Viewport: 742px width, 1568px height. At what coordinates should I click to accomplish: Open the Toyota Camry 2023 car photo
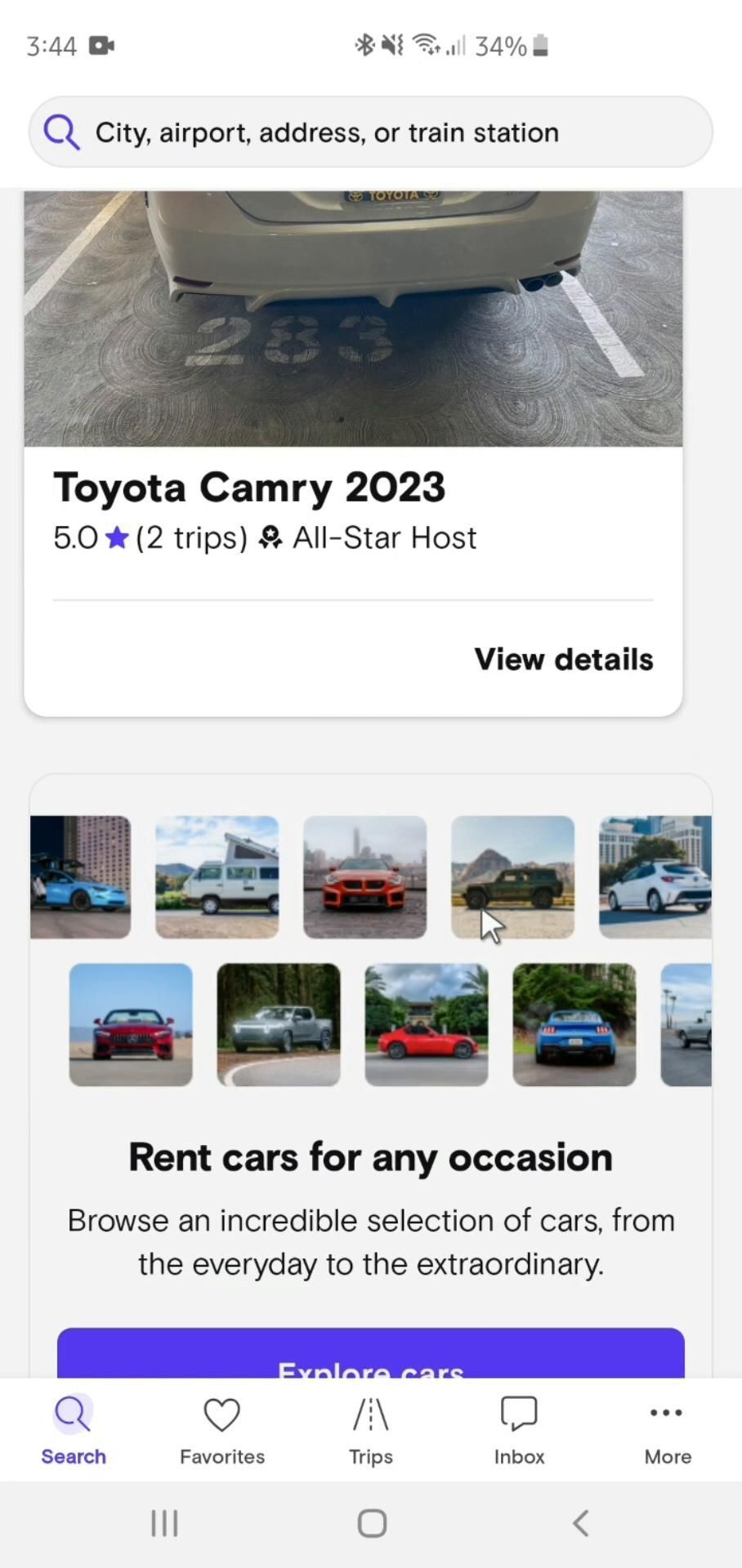[353, 318]
